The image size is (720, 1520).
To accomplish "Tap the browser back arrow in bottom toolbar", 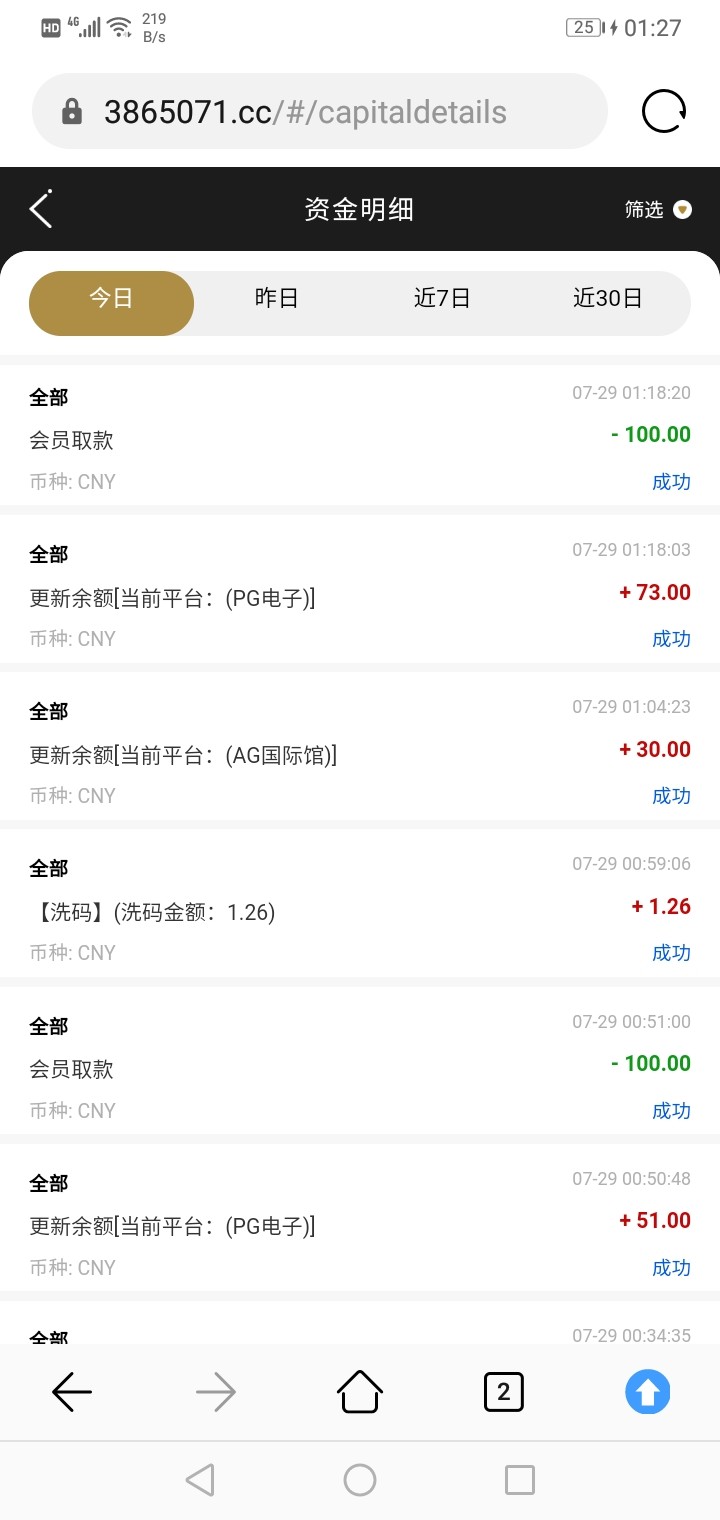I will (72, 1391).
